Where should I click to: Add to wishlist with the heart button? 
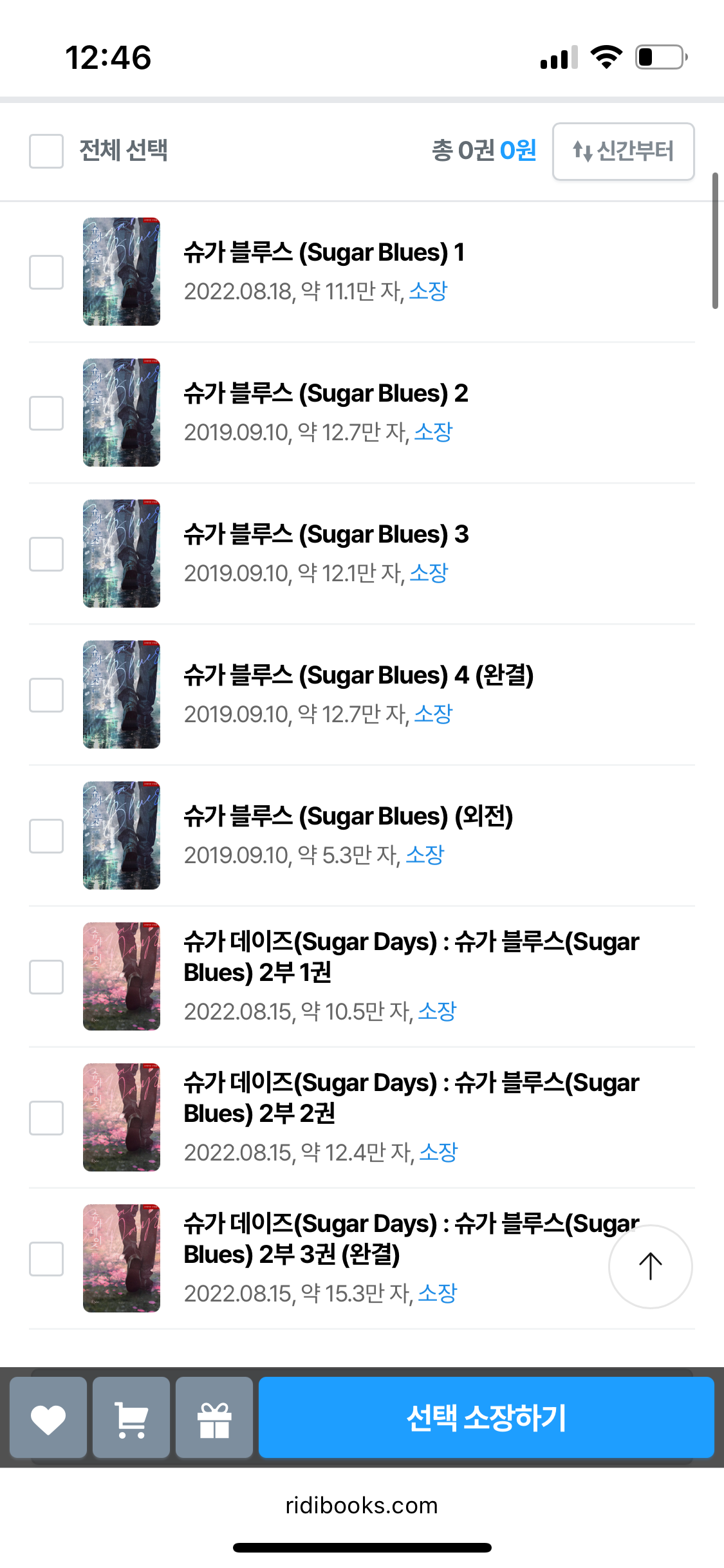coord(48,1417)
